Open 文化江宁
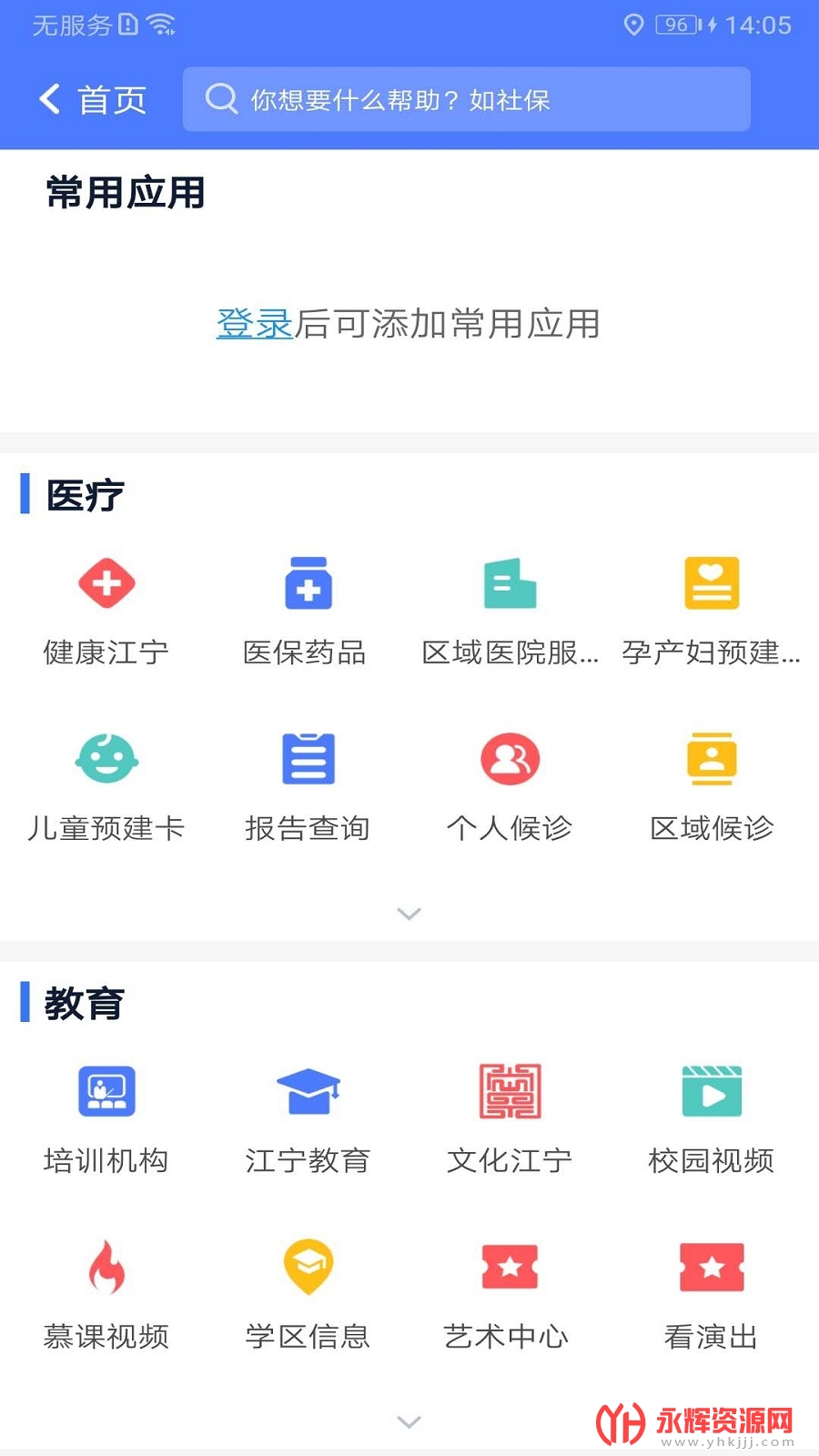 tap(510, 1115)
